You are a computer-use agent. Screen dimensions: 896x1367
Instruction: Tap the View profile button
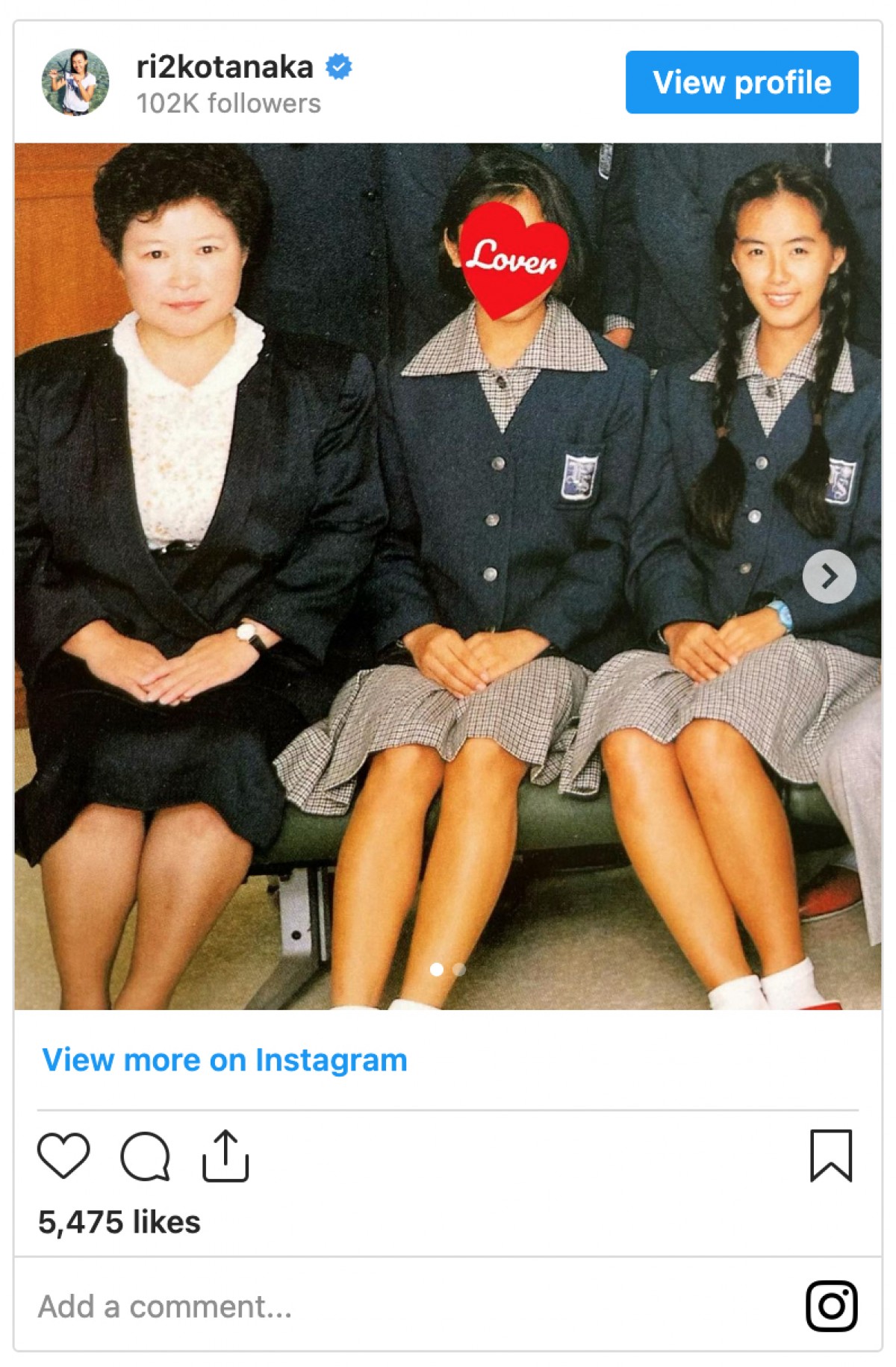pyautogui.click(x=741, y=82)
